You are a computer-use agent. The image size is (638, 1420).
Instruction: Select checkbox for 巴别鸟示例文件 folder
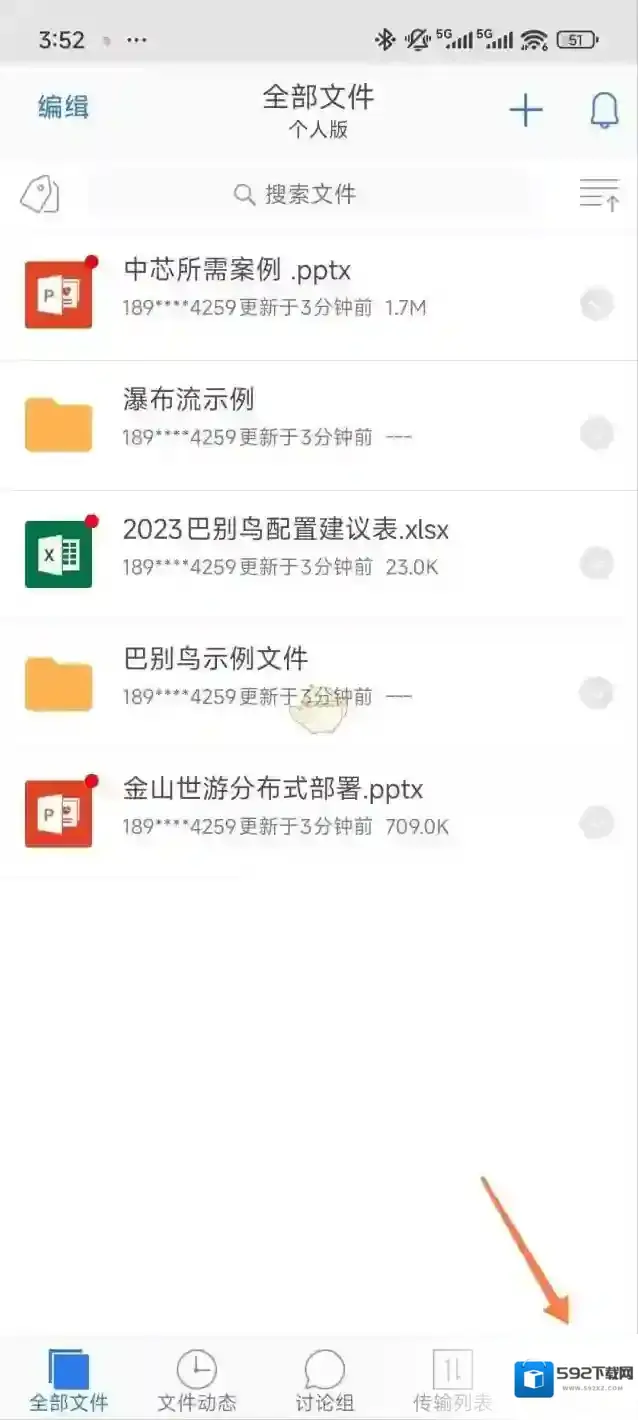(597, 692)
